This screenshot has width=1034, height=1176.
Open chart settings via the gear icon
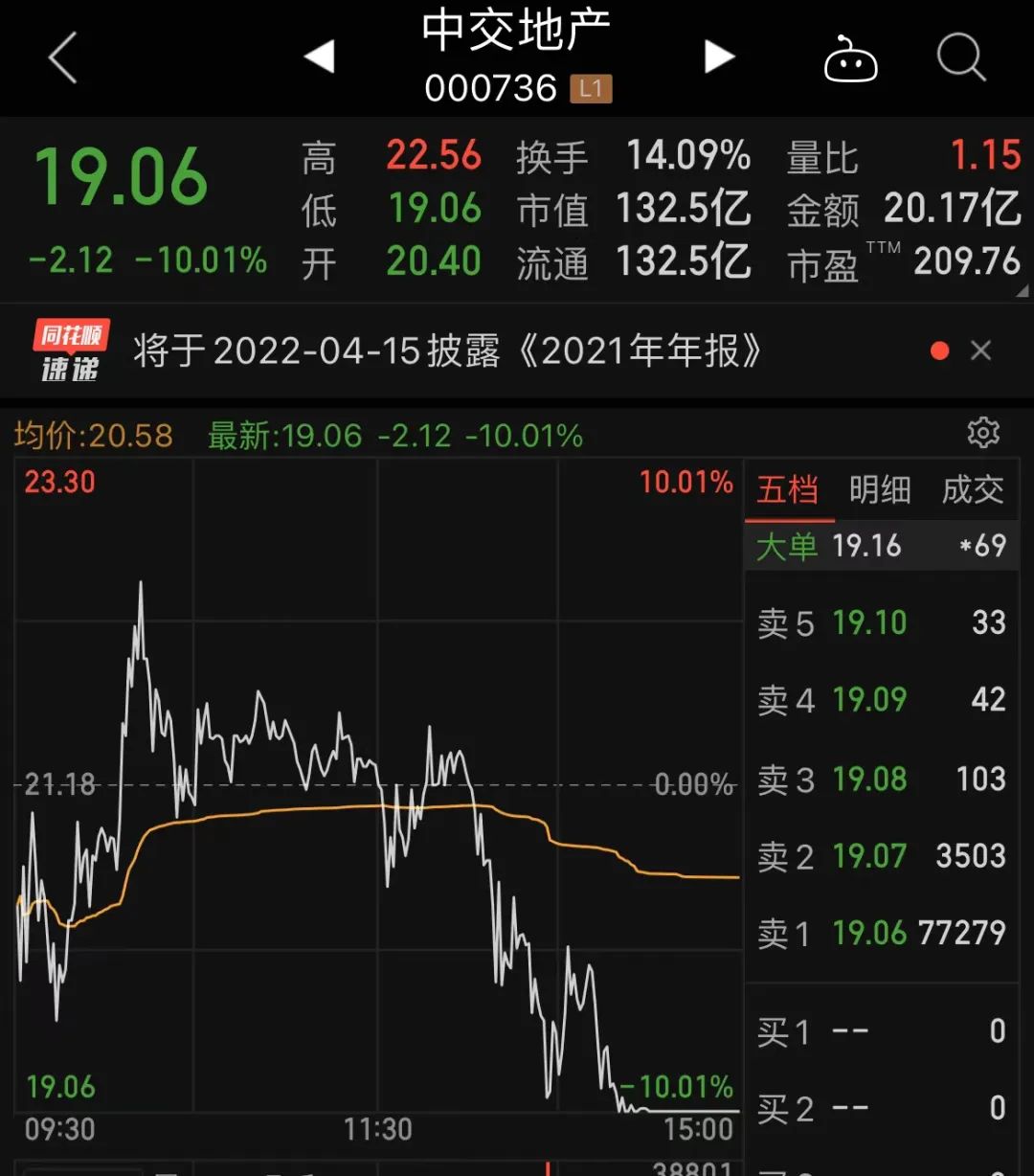click(x=984, y=434)
